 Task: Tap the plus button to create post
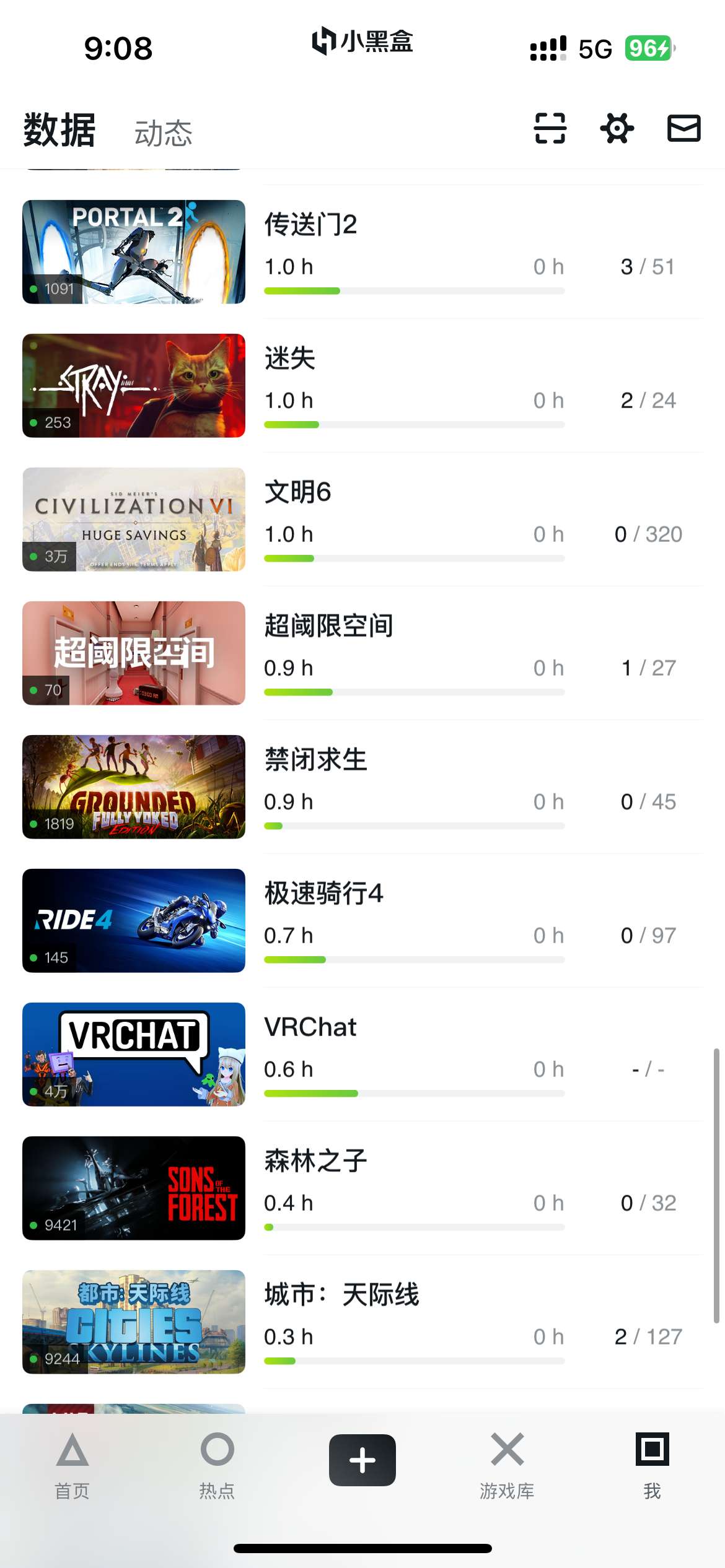click(x=362, y=1460)
